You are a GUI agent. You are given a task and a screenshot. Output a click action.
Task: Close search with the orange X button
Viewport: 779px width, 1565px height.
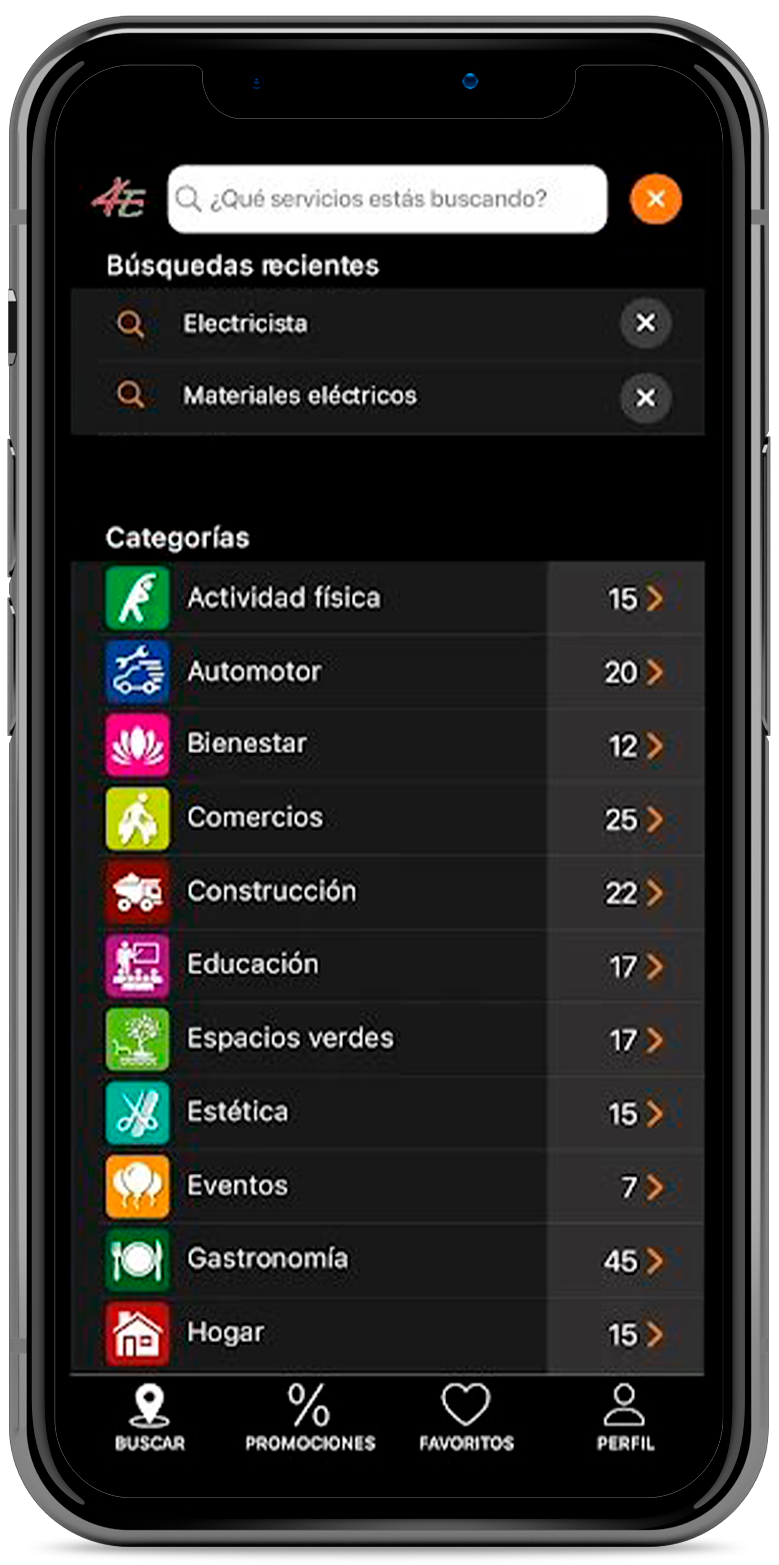(x=655, y=199)
